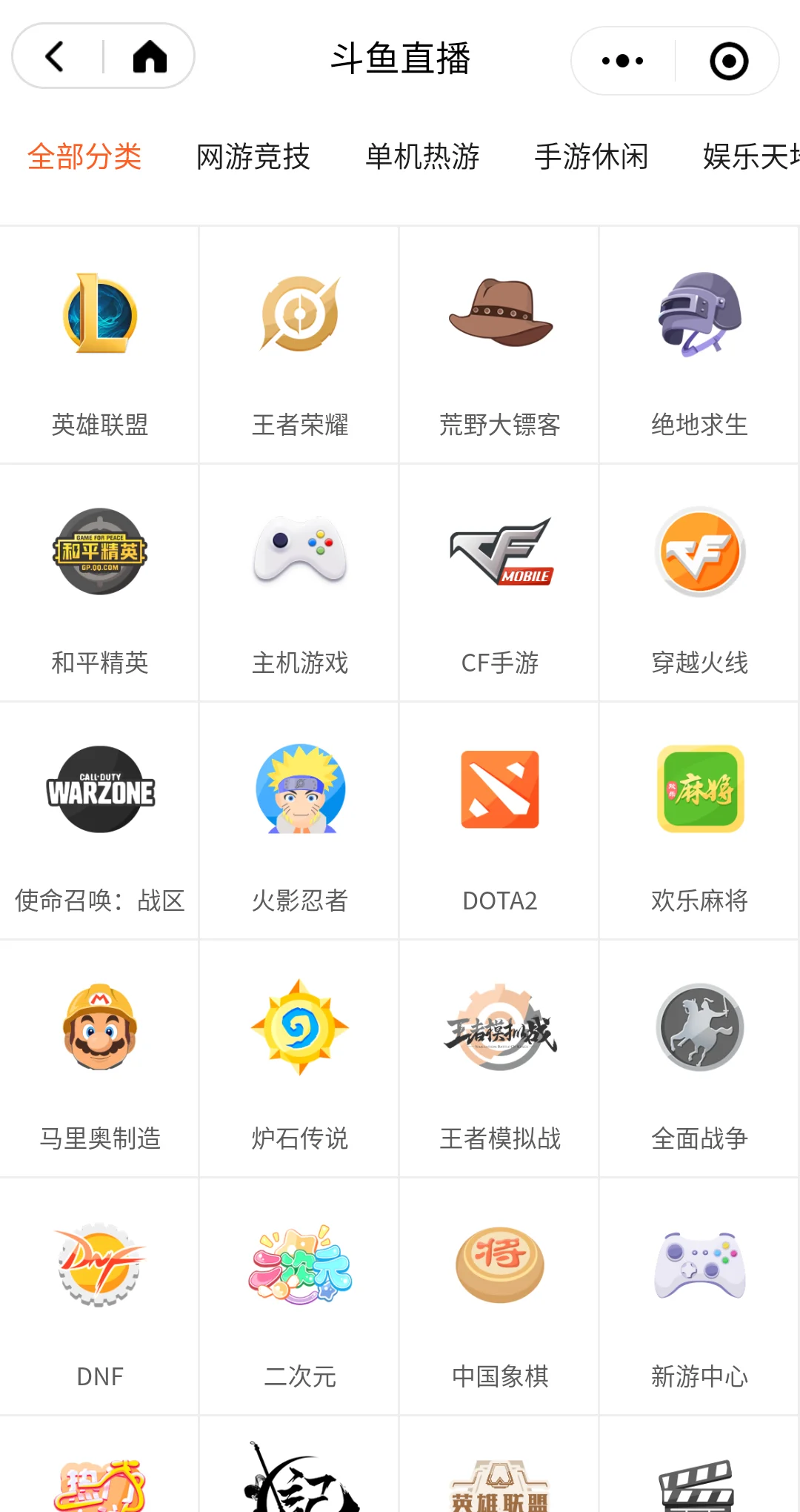
Task: Switch to the 手游休闲 tab
Action: [591, 157]
